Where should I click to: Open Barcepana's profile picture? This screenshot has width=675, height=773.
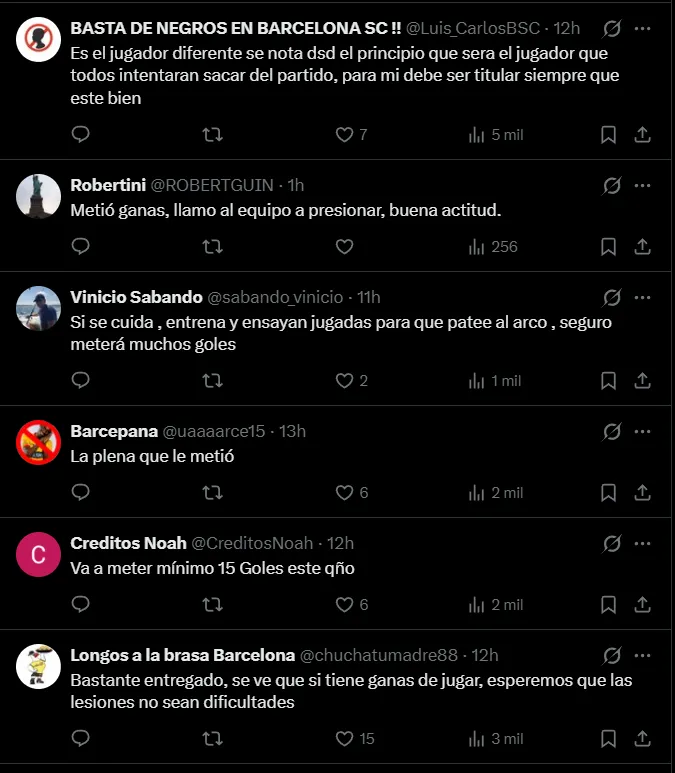coord(39,443)
